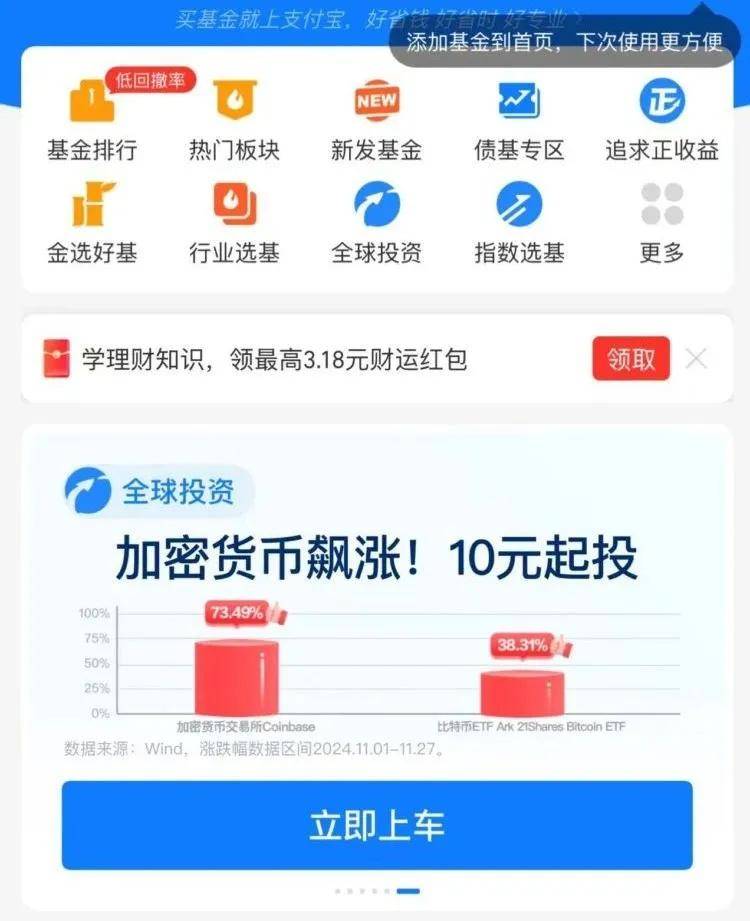Screen dimensions: 750x921
Task: Go to 债基专区 bond fund zone
Action: (x=519, y=121)
